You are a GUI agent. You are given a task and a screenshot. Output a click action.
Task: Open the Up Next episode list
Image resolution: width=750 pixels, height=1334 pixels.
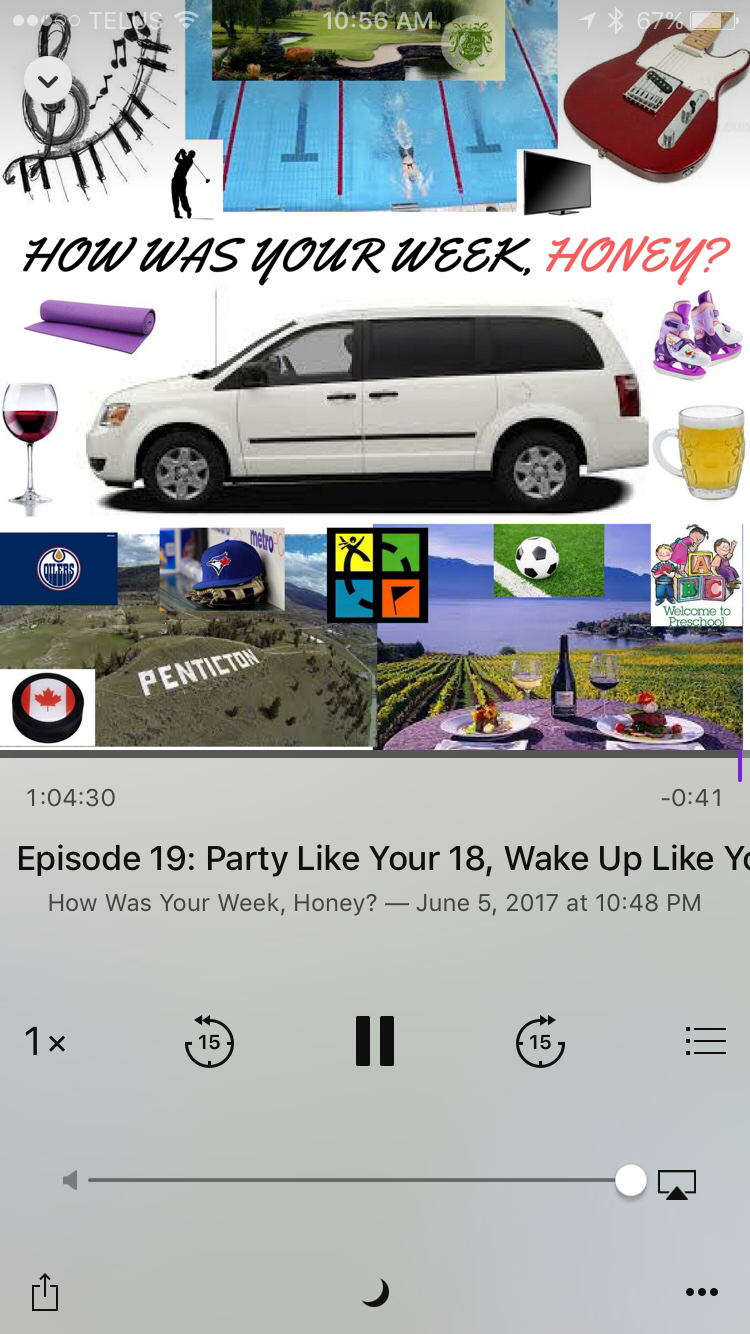[705, 1041]
